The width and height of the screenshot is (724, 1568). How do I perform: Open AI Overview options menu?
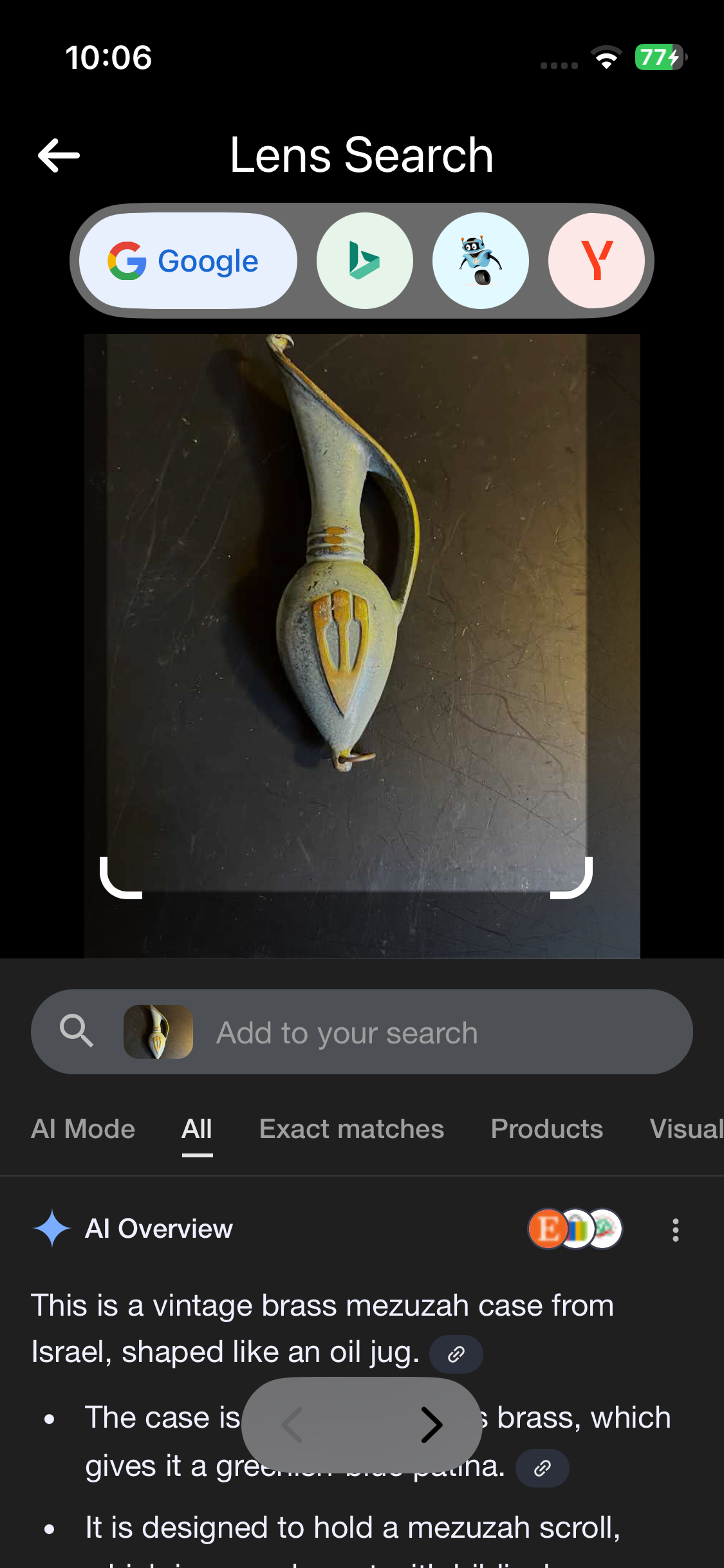click(675, 1229)
